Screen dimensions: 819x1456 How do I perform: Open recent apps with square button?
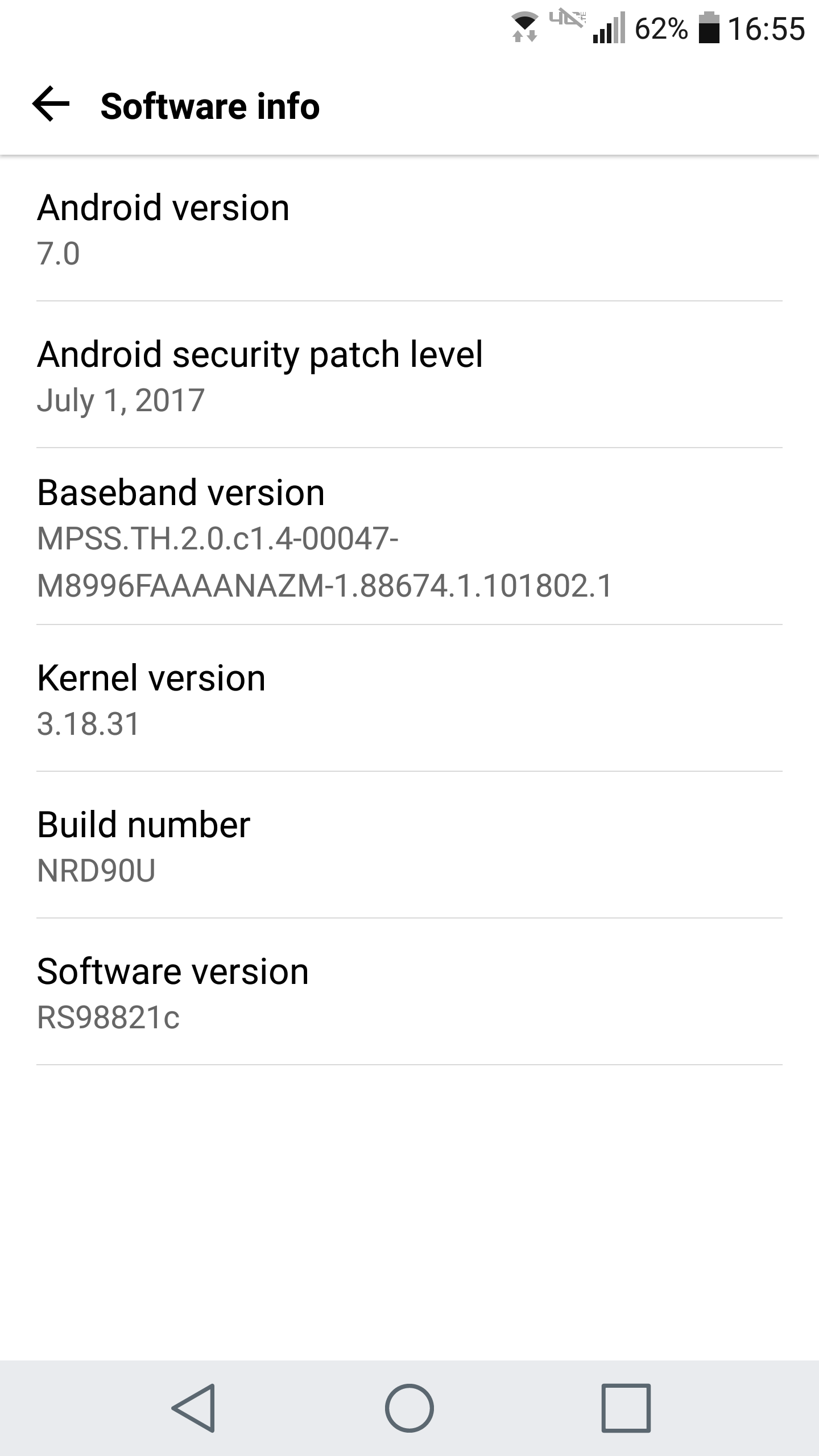click(626, 1408)
